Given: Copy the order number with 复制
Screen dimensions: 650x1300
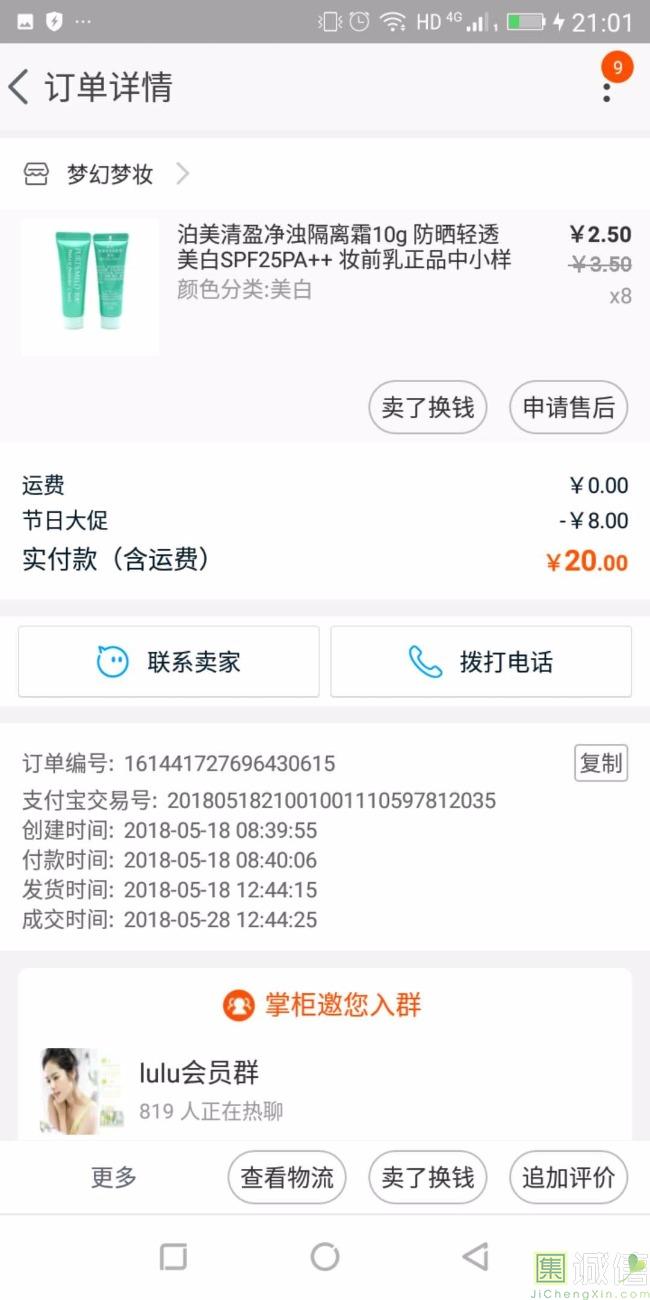Looking at the screenshot, I should pyautogui.click(x=600, y=763).
